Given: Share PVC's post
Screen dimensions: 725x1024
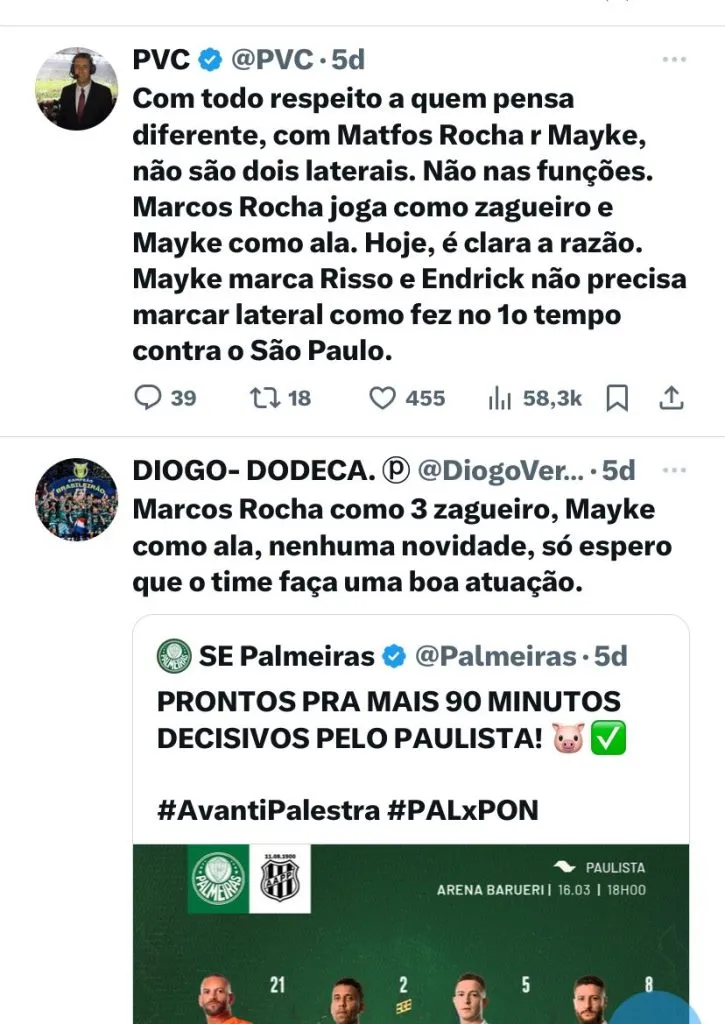Looking at the screenshot, I should 672,398.
